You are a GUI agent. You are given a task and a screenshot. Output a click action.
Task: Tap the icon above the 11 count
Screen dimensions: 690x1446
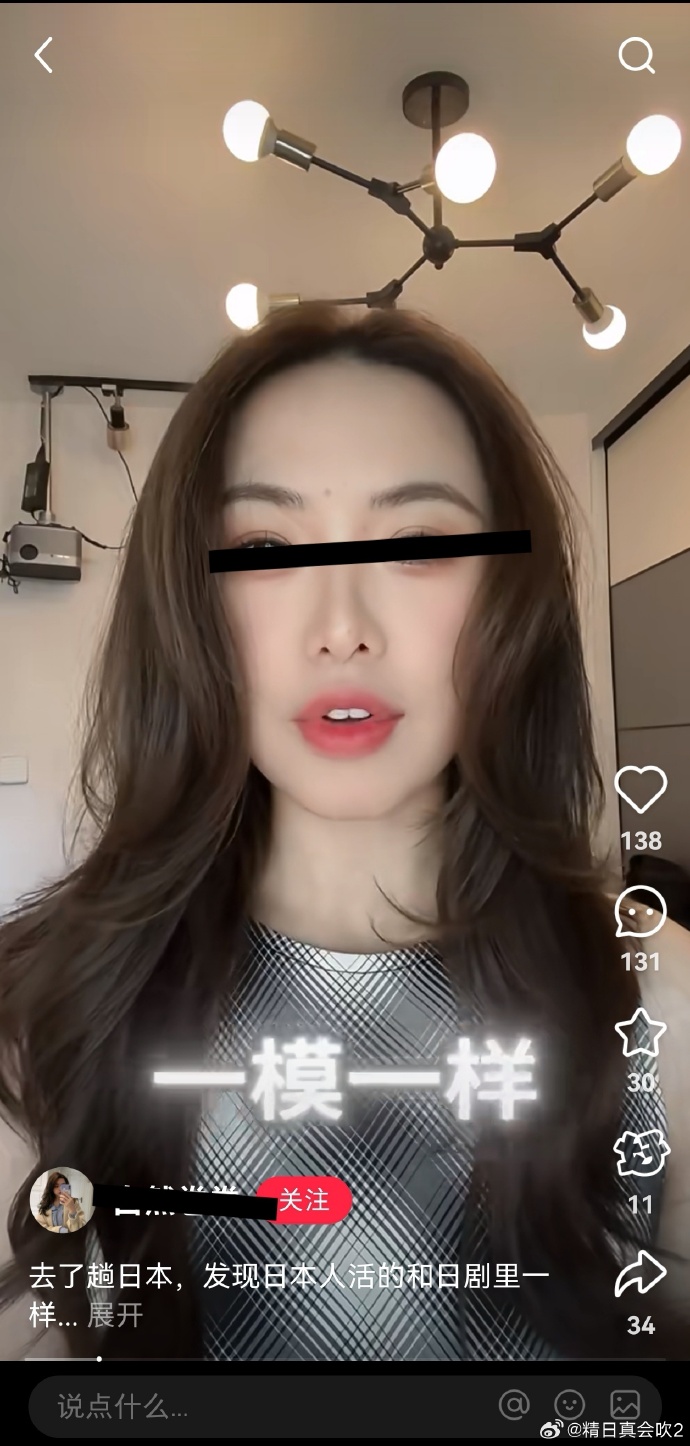(640, 1154)
